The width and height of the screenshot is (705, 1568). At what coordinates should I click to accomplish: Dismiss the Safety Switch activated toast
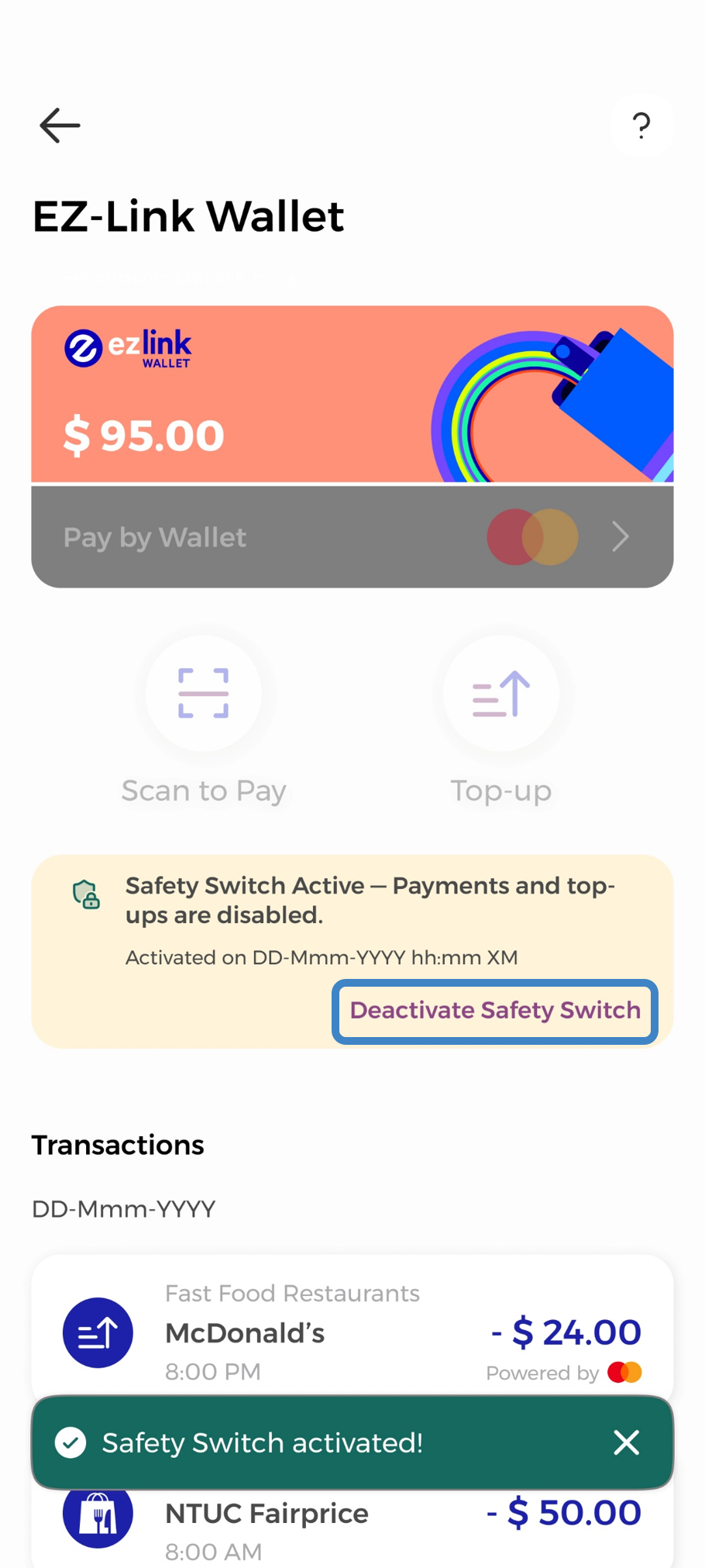click(626, 1442)
